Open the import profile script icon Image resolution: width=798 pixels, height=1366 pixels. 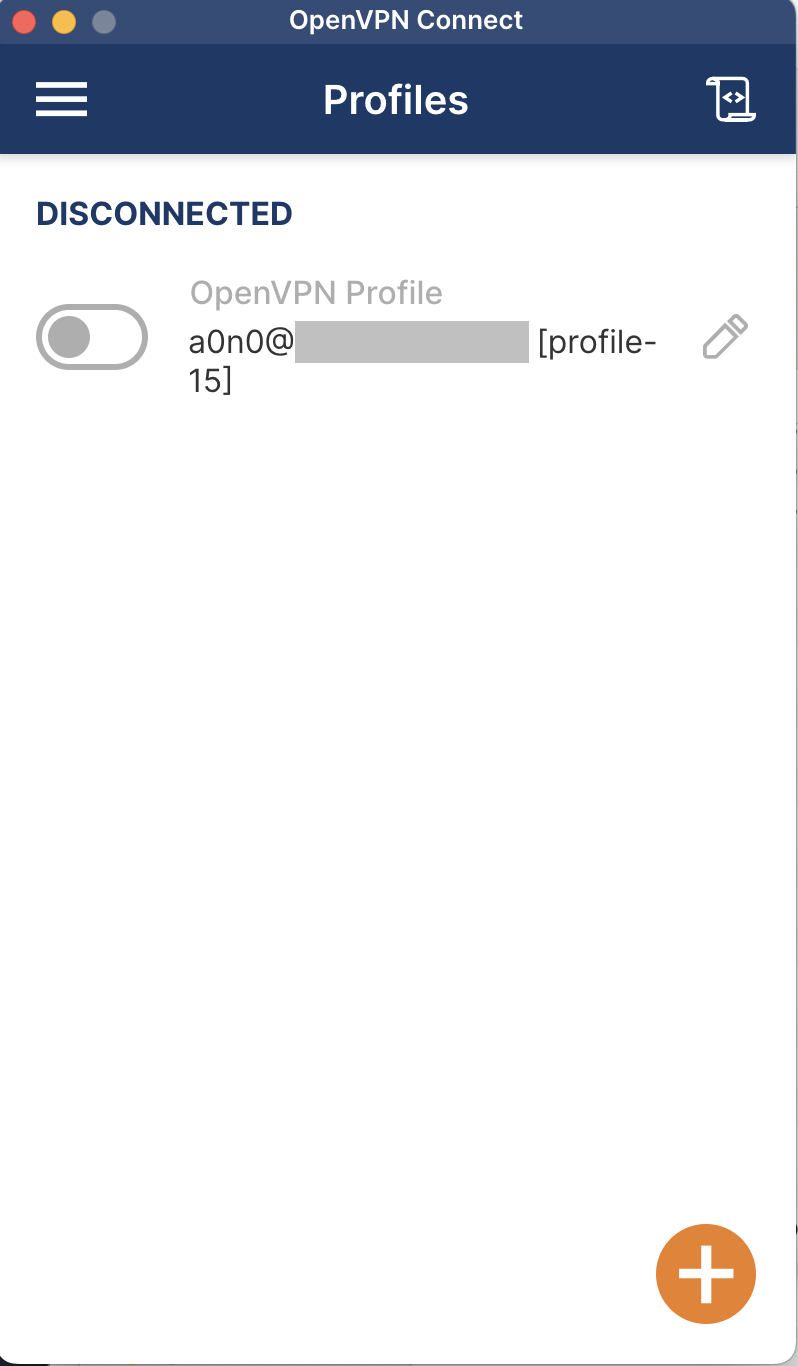(x=730, y=100)
